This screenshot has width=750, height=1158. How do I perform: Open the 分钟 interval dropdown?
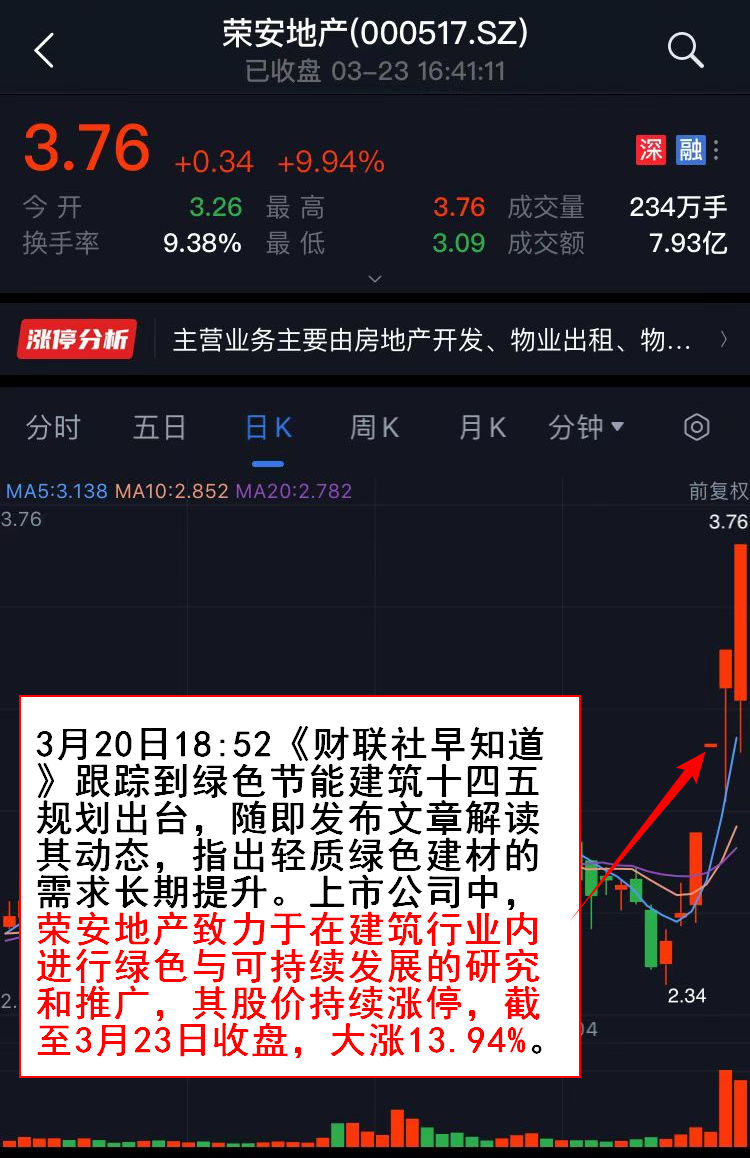(586, 428)
